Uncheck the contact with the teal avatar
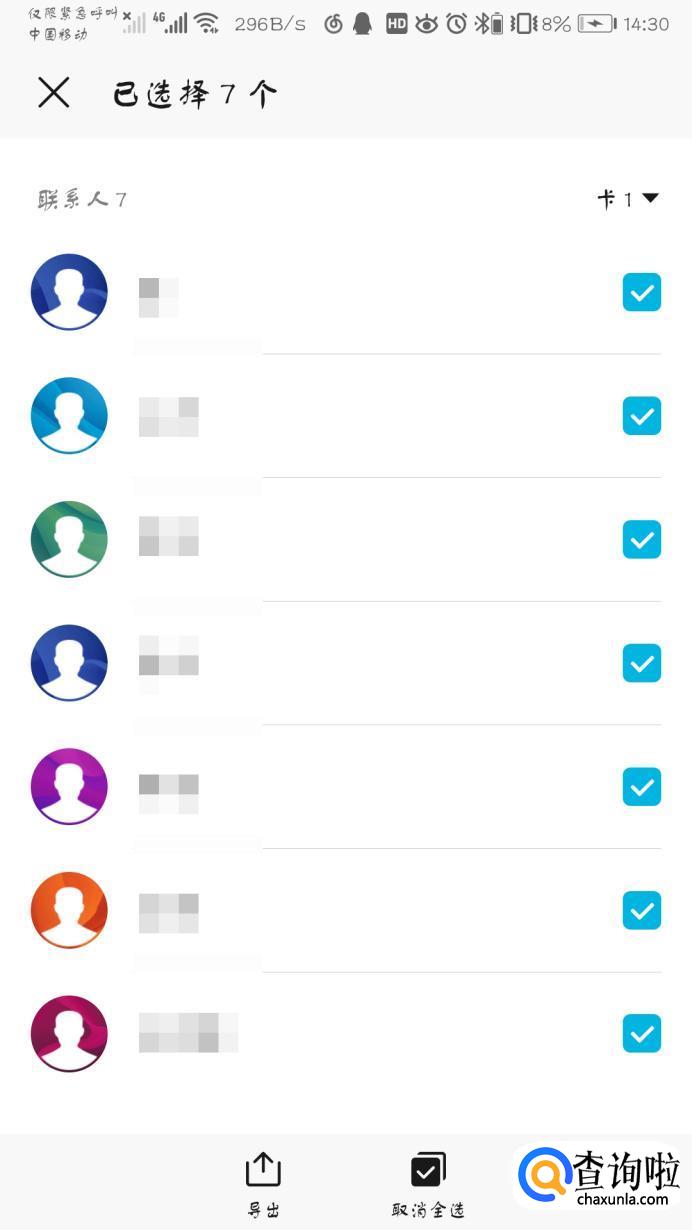692x1230 pixels. point(641,416)
